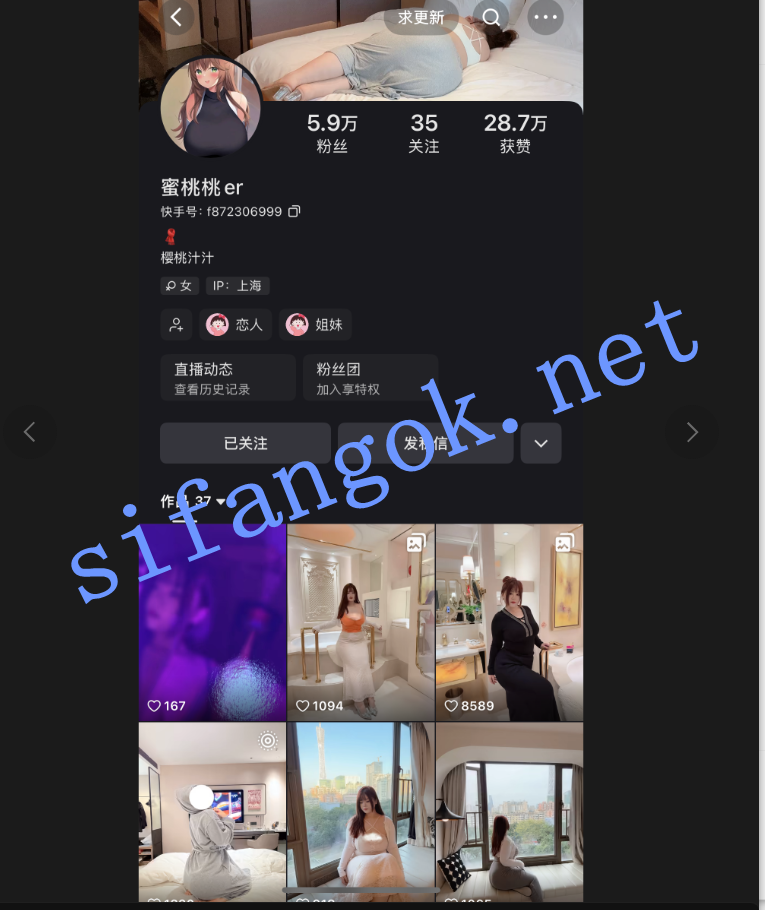Image resolution: width=765 pixels, height=910 pixels.
Task: Tap the right navigation chevron
Action: (691, 432)
